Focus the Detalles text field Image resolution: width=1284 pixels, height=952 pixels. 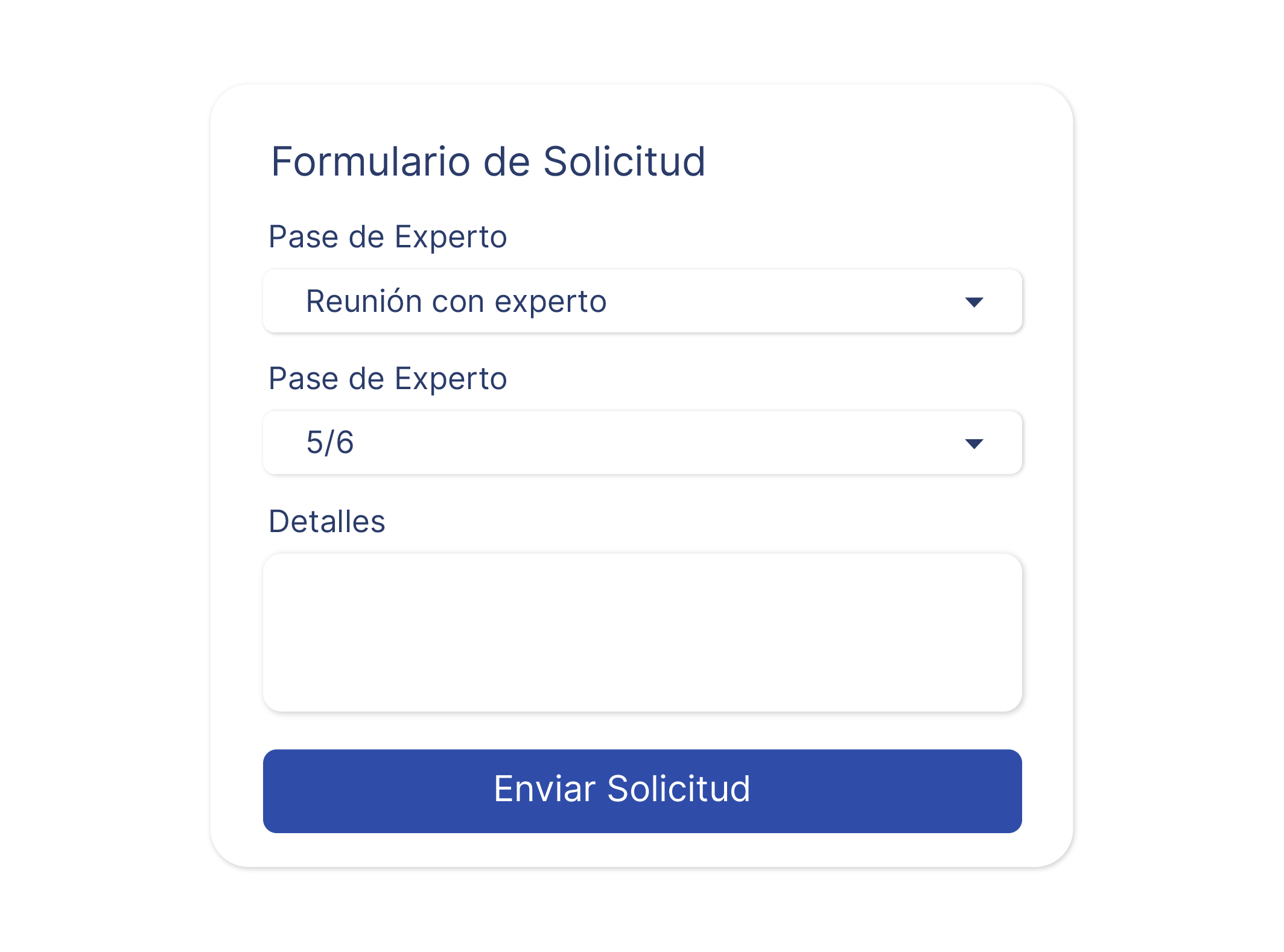642,632
